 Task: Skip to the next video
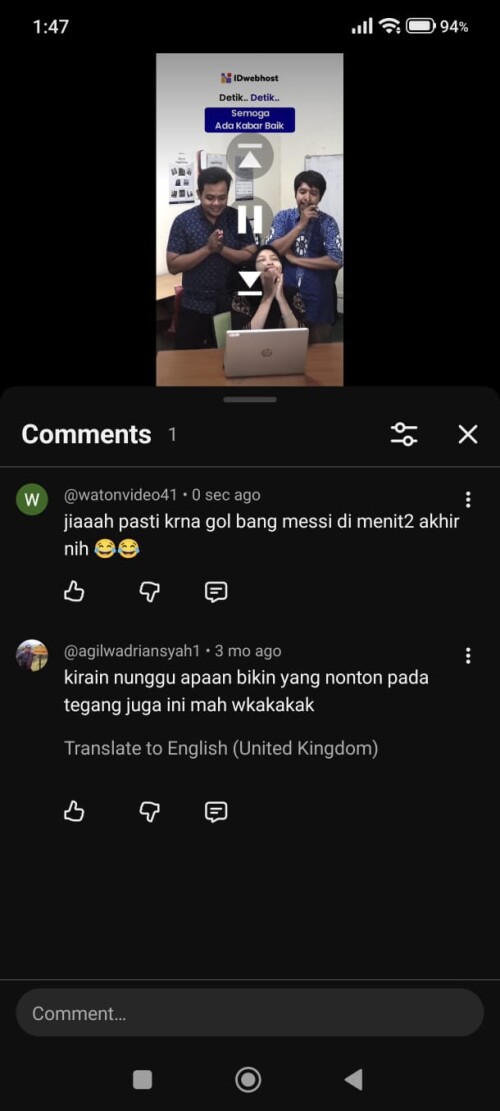(249, 281)
